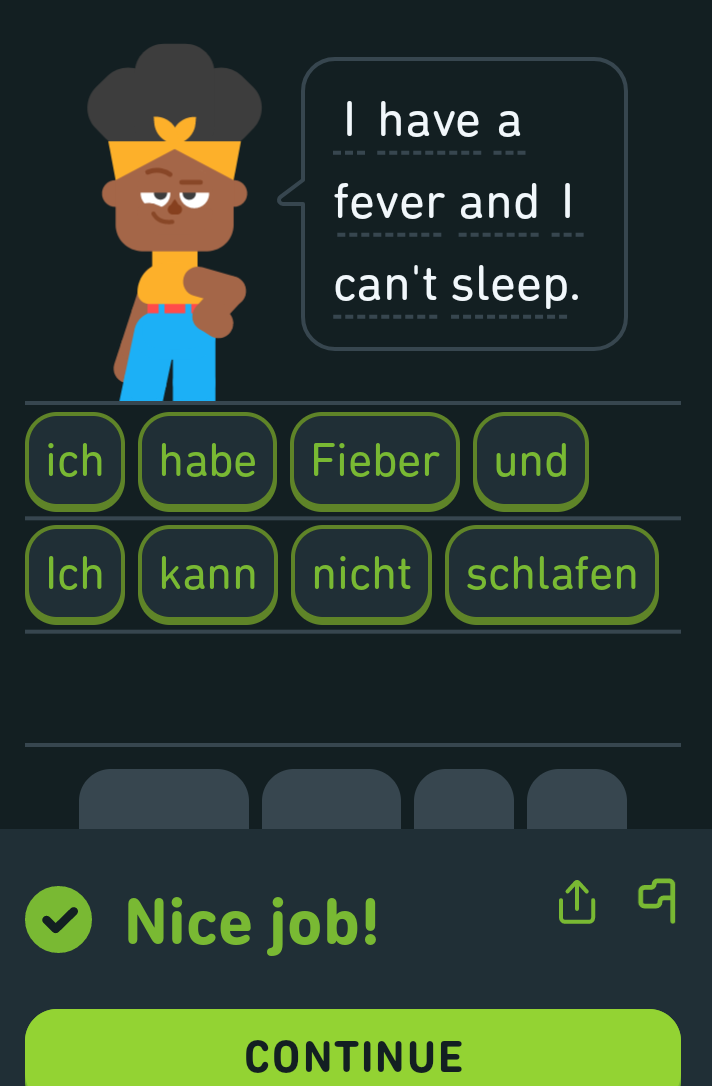Viewport: 712px width, 1086px height.
Task: Show hint for the word 'can't'
Action: tap(385, 286)
